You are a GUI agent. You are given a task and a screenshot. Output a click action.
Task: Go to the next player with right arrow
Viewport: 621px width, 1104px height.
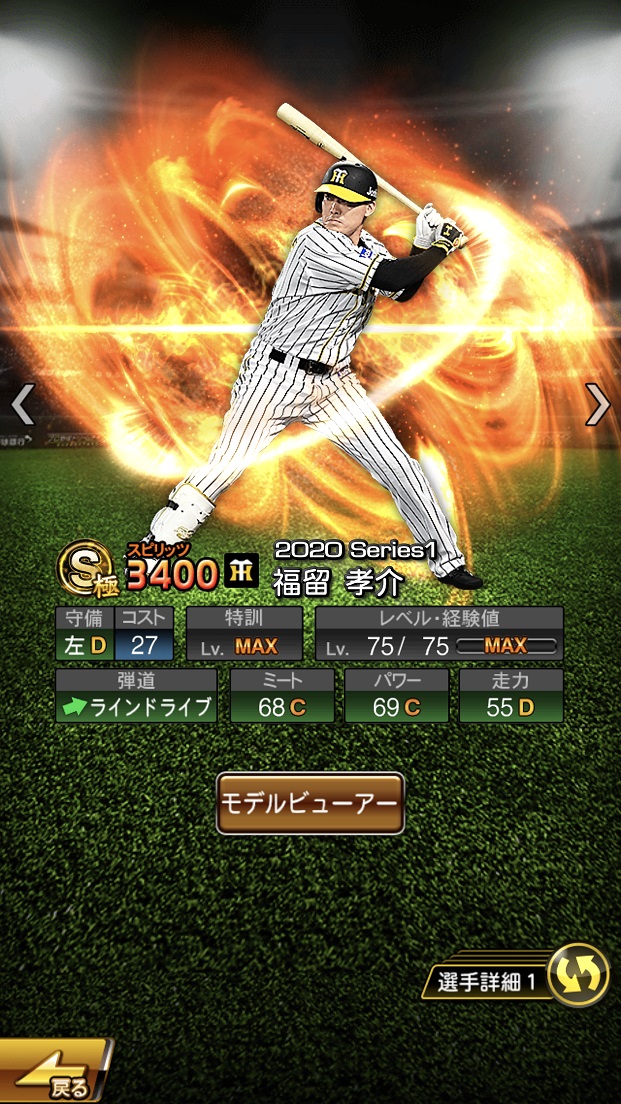click(x=597, y=405)
